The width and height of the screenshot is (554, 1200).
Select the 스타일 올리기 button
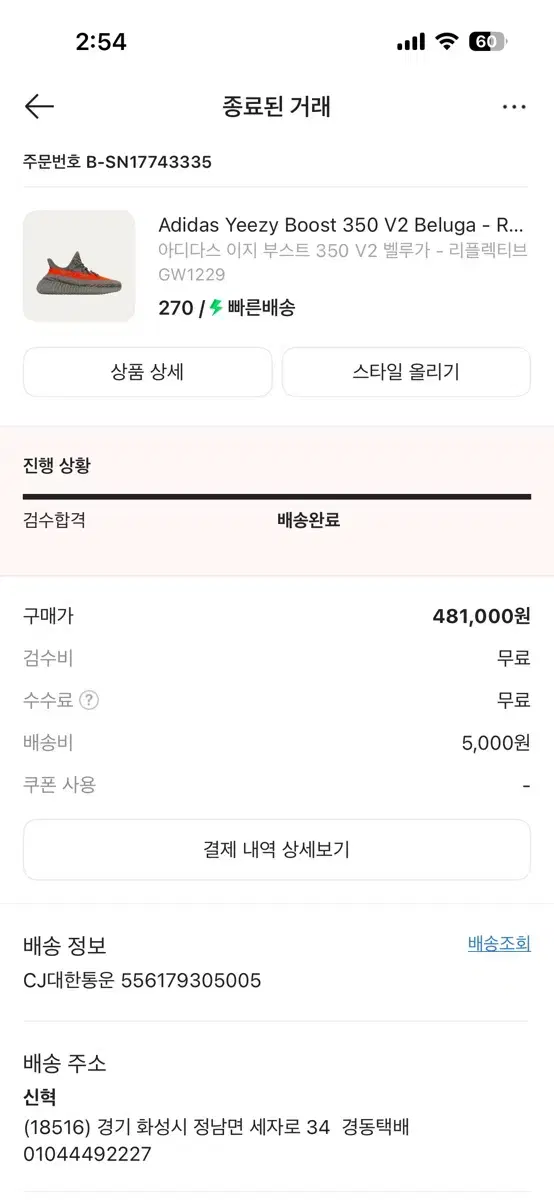point(406,372)
